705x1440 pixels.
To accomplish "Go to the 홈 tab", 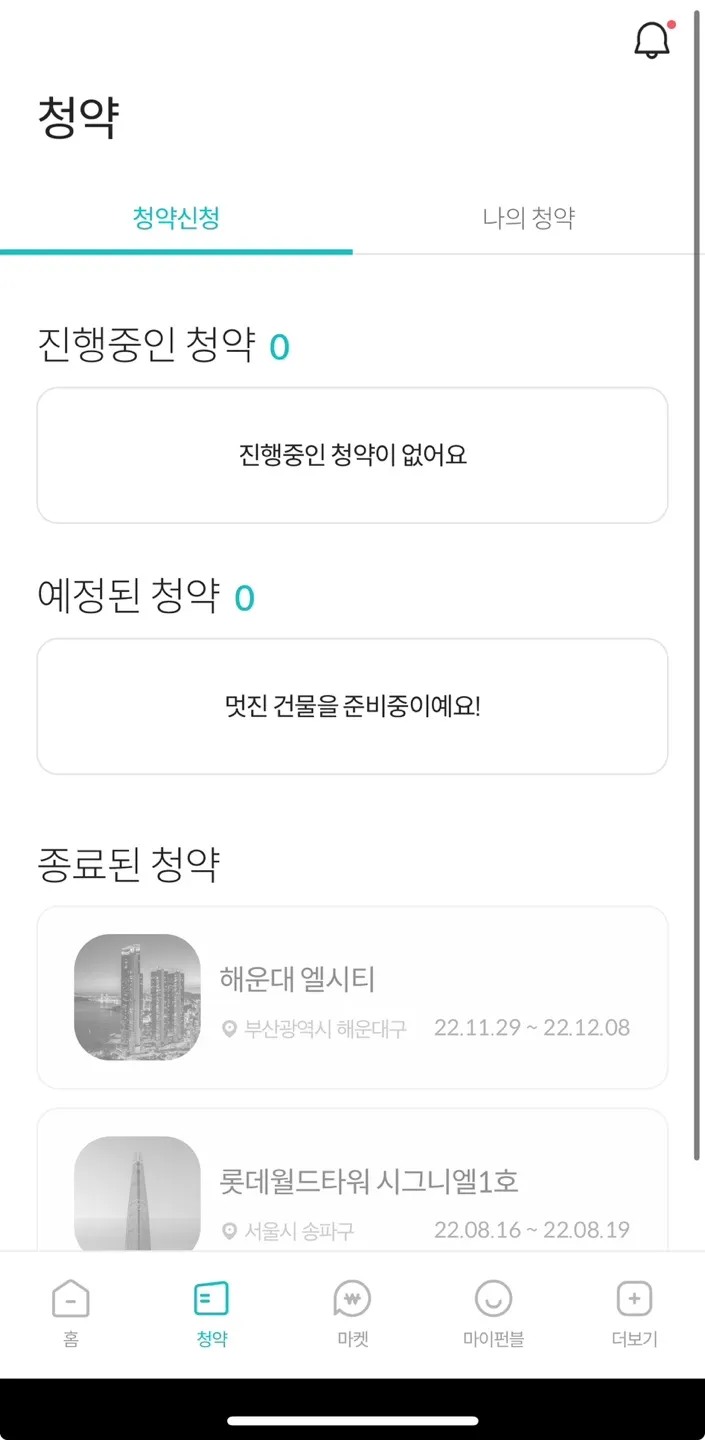I will [x=70, y=1312].
